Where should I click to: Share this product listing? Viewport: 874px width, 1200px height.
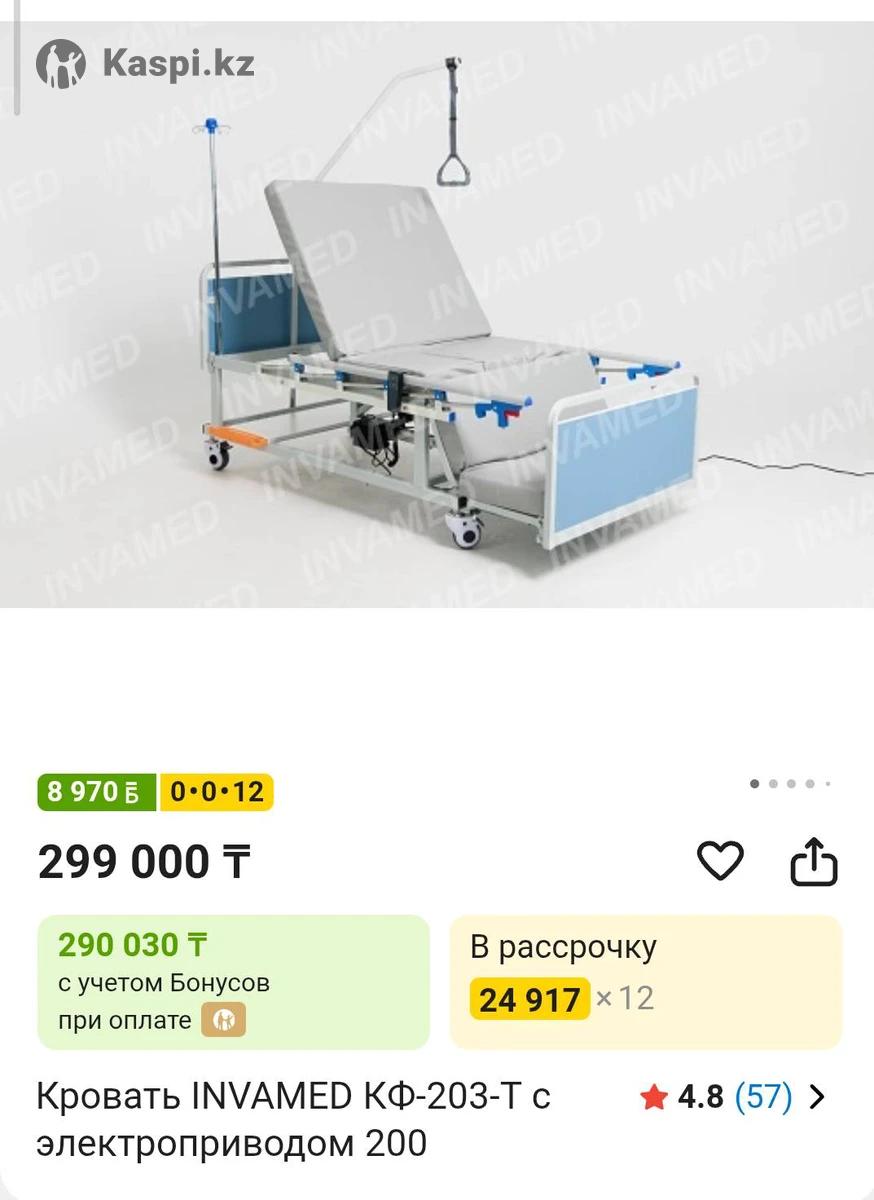coord(813,862)
